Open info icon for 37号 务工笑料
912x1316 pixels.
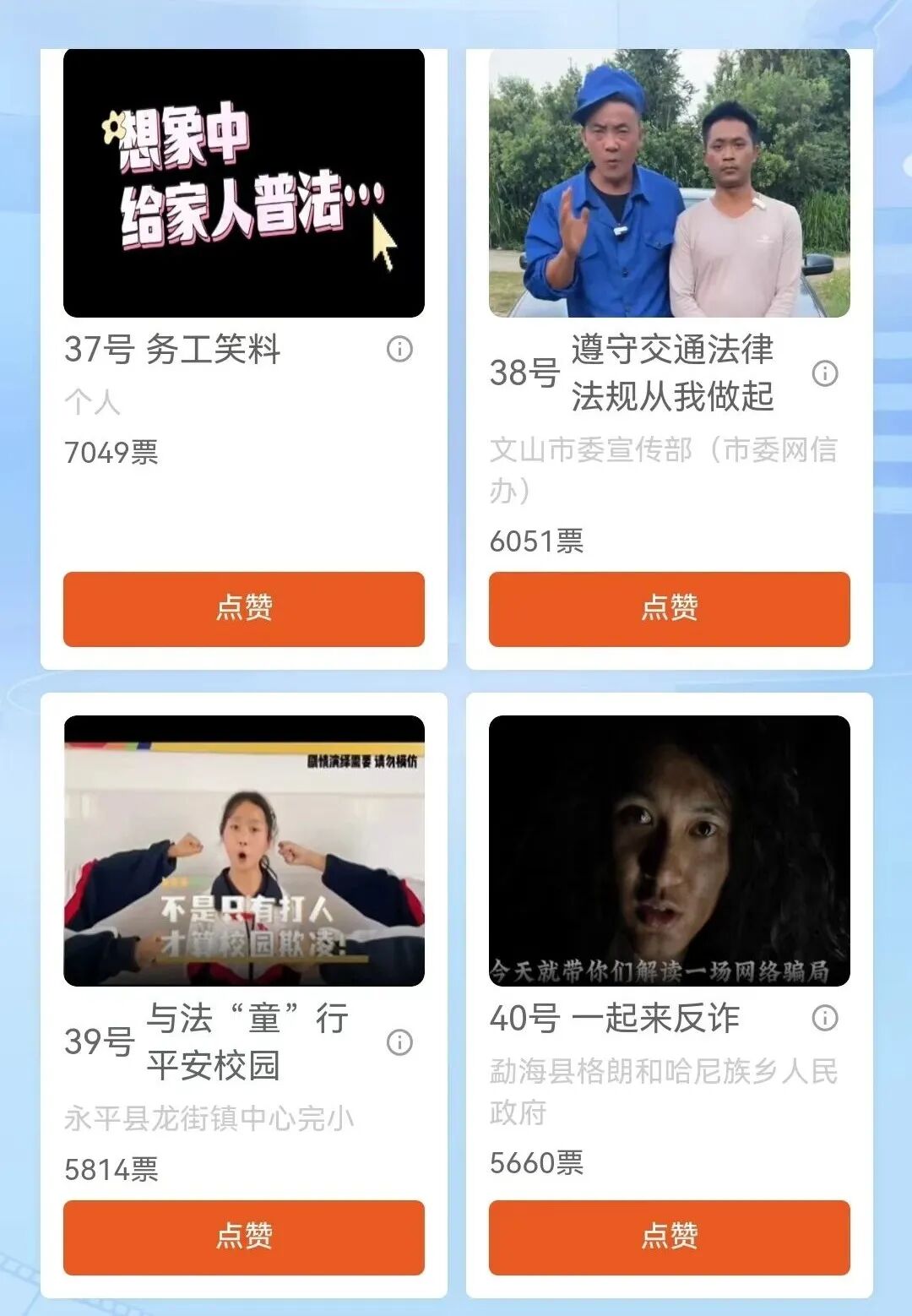[x=399, y=349]
